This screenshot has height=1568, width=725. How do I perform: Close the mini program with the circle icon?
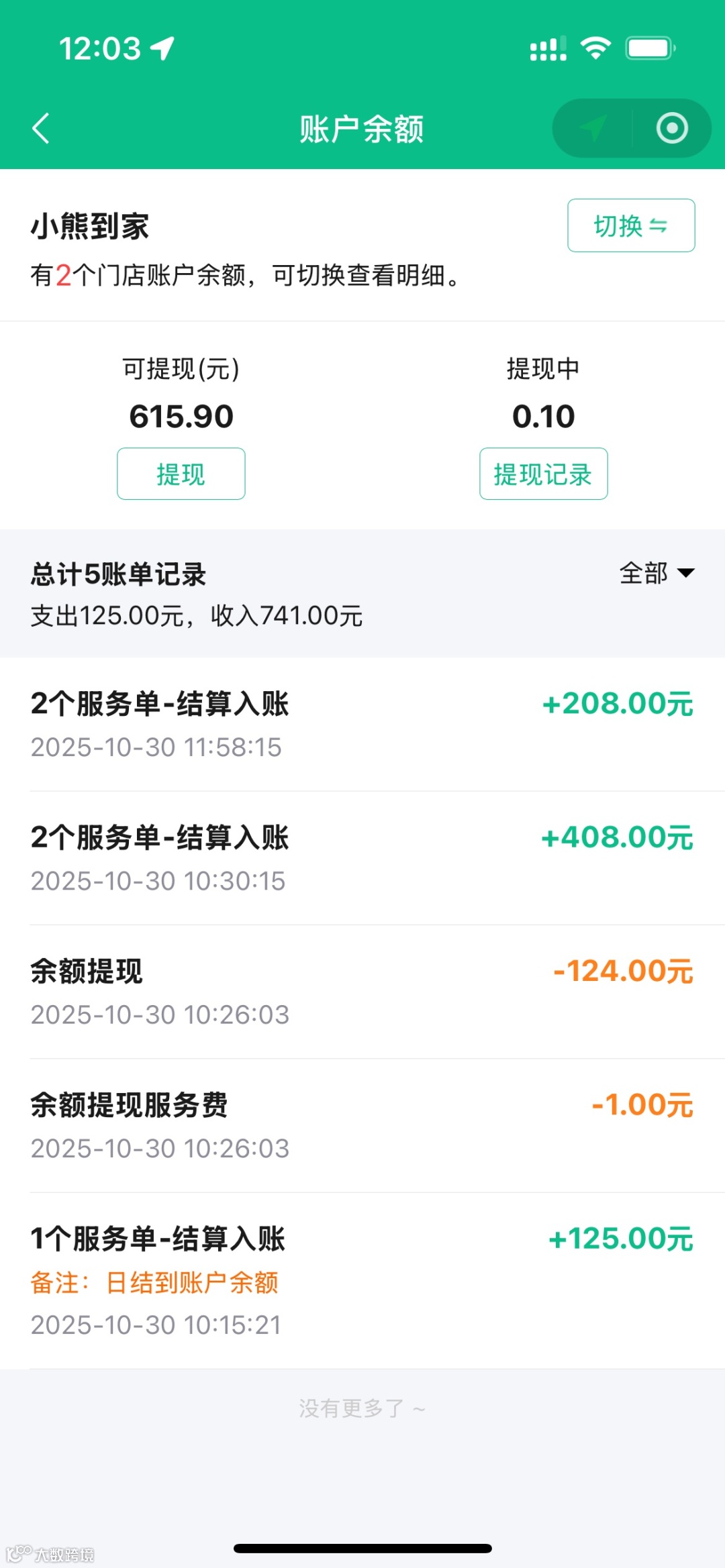[671, 128]
